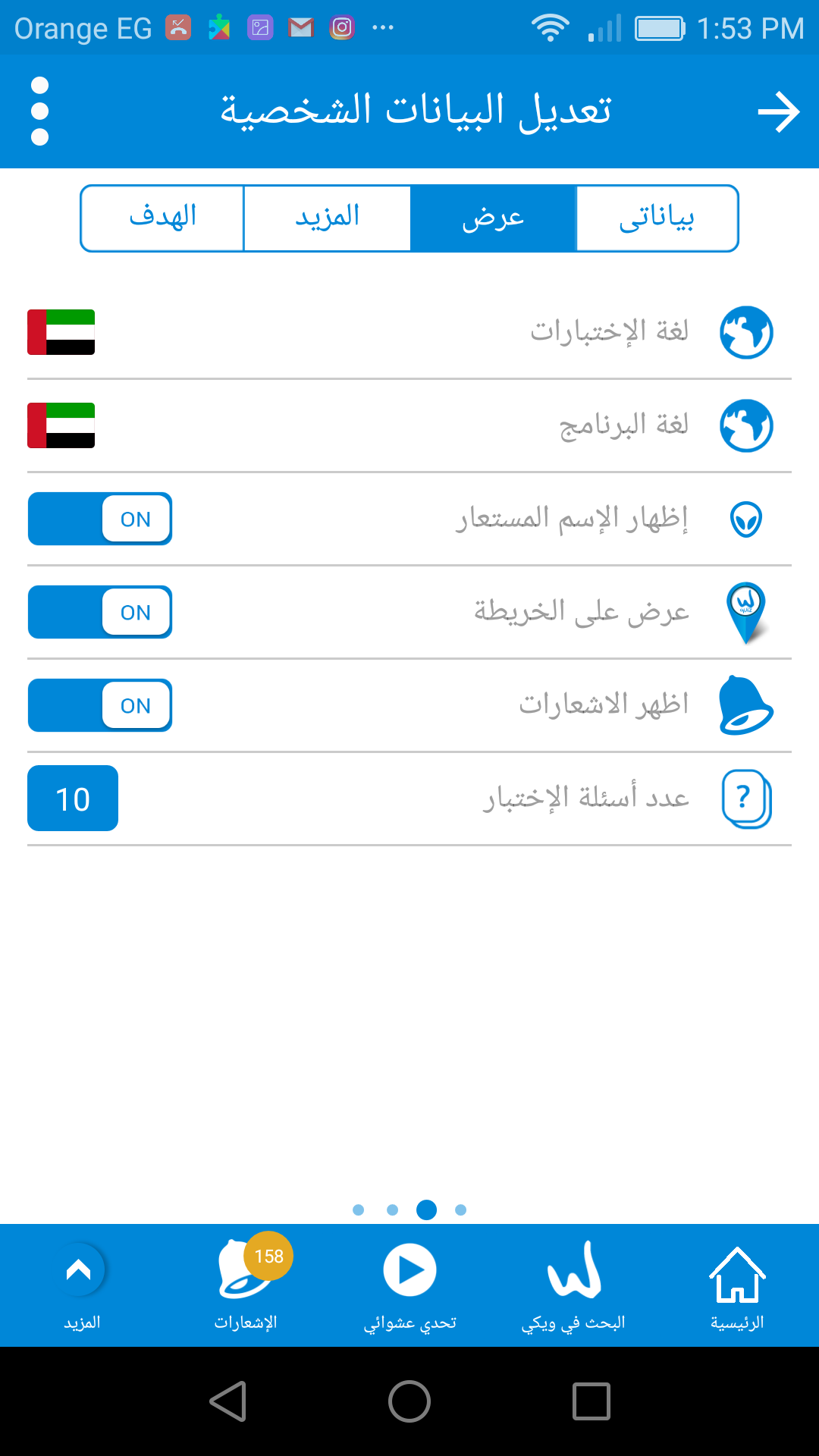Switch to the المزيد top tab
The height and width of the screenshot is (1456, 819).
click(327, 218)
